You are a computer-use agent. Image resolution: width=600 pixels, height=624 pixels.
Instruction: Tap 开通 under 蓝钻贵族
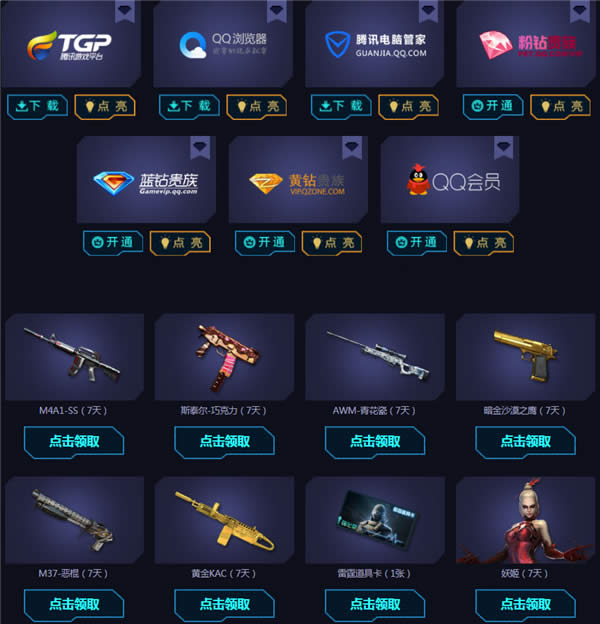pyautogui.click(x=113, y=242)
